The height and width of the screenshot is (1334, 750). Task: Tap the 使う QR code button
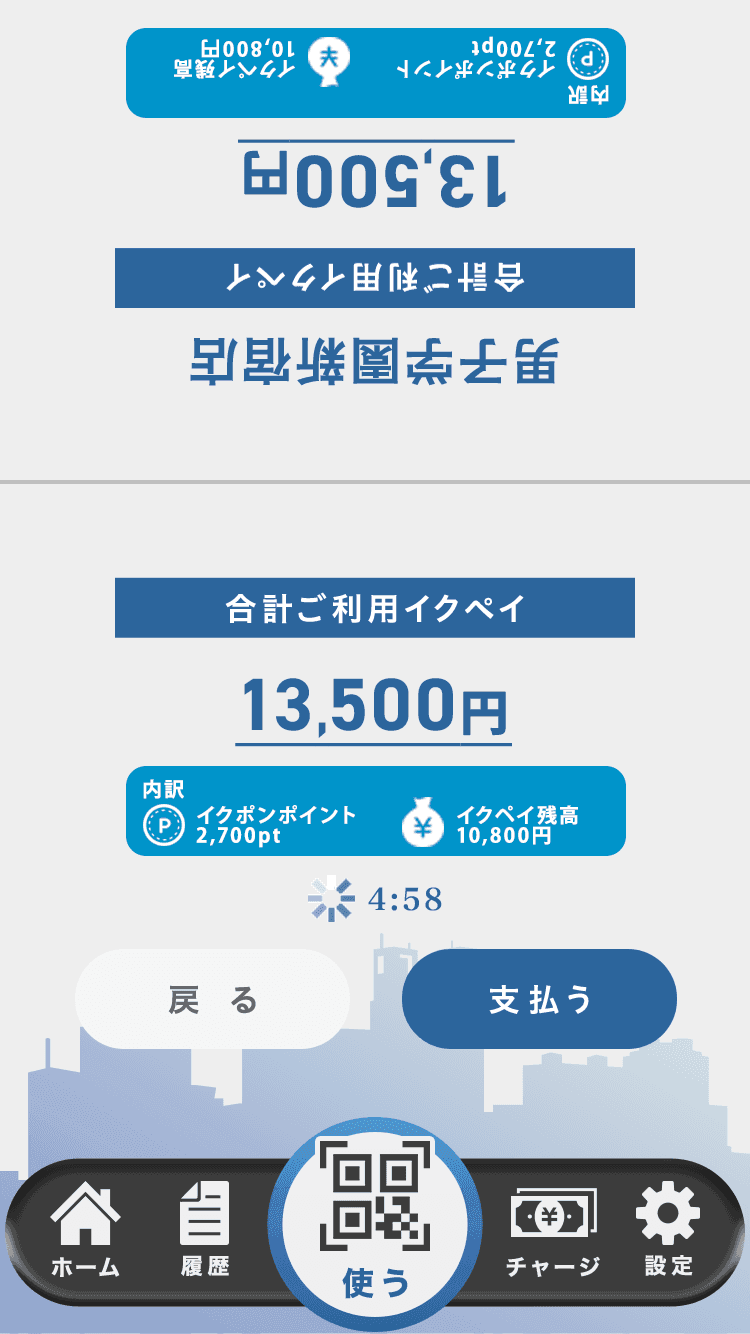pyautogui.click(x=375, y=1225)
